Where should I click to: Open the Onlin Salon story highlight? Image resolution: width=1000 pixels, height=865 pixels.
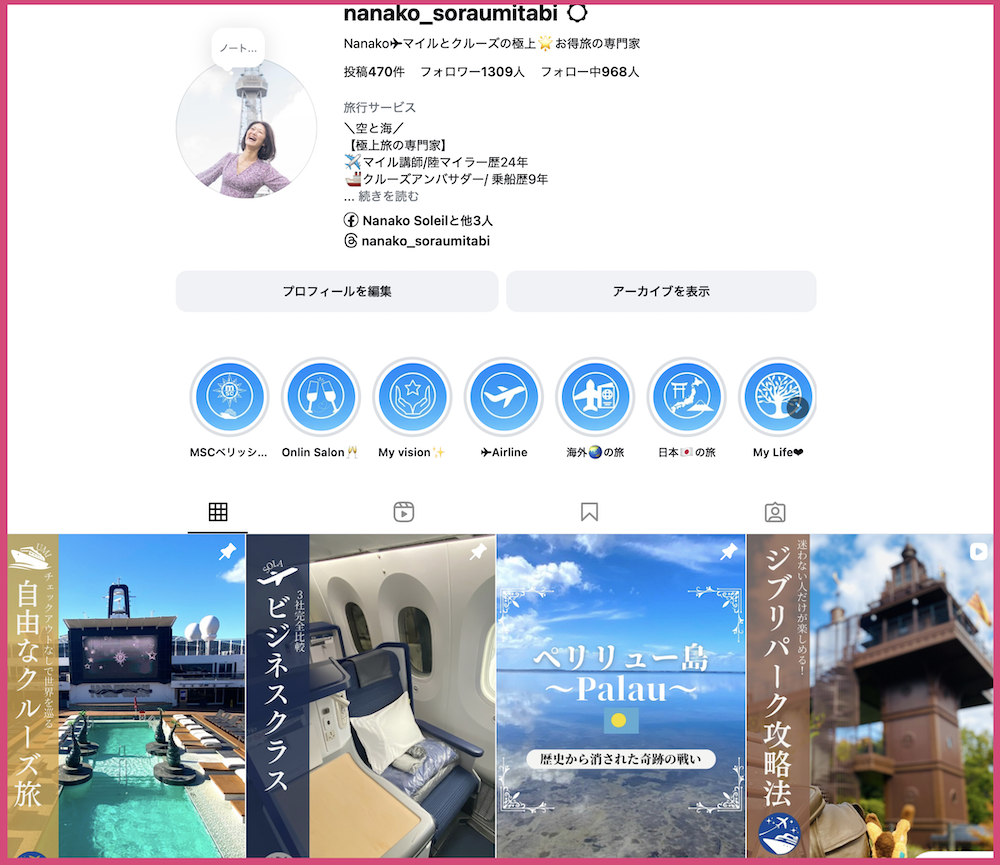[x=321, y=397]
